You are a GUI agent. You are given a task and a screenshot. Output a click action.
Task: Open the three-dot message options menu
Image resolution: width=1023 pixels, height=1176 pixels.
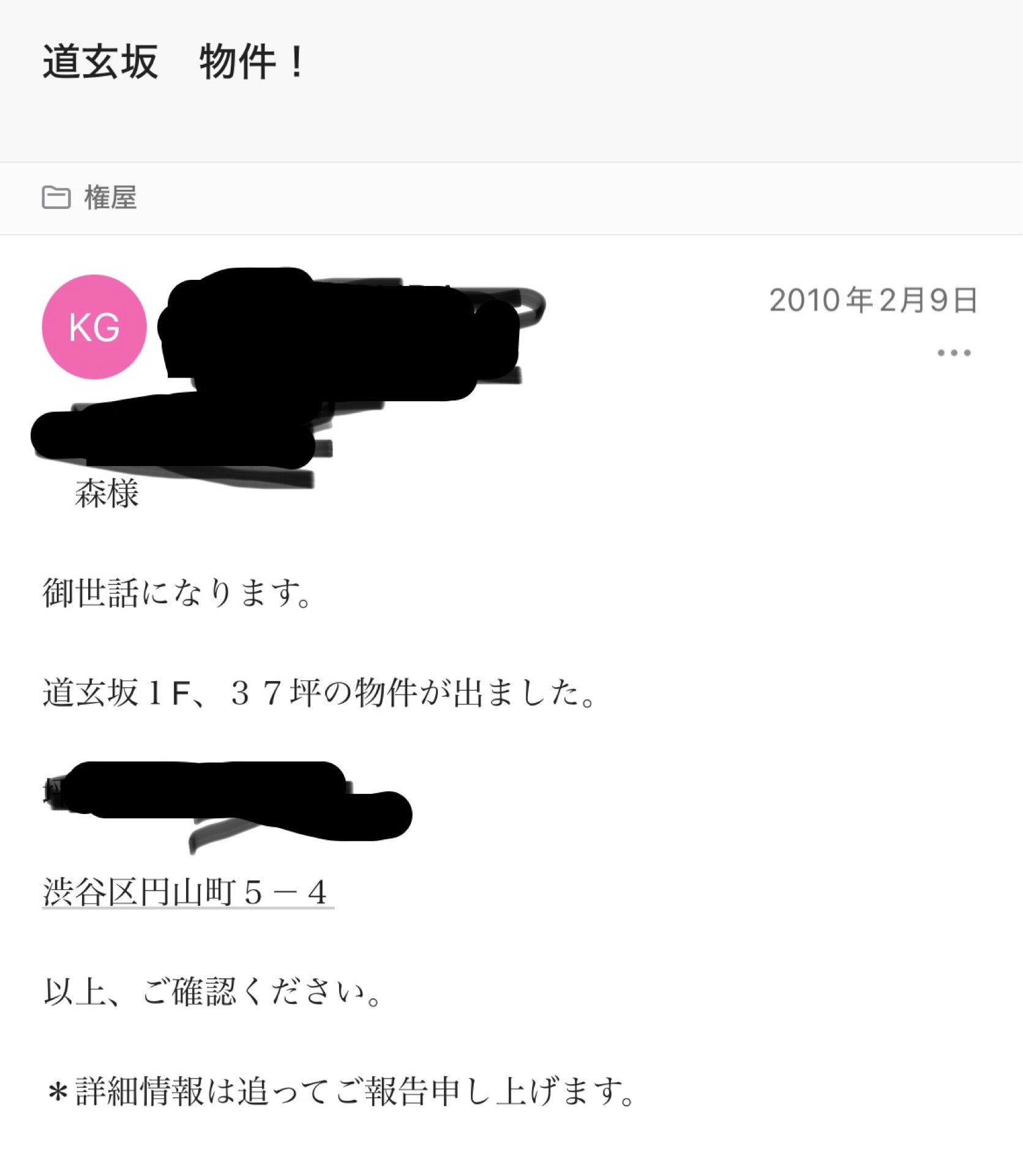[954, 353]
